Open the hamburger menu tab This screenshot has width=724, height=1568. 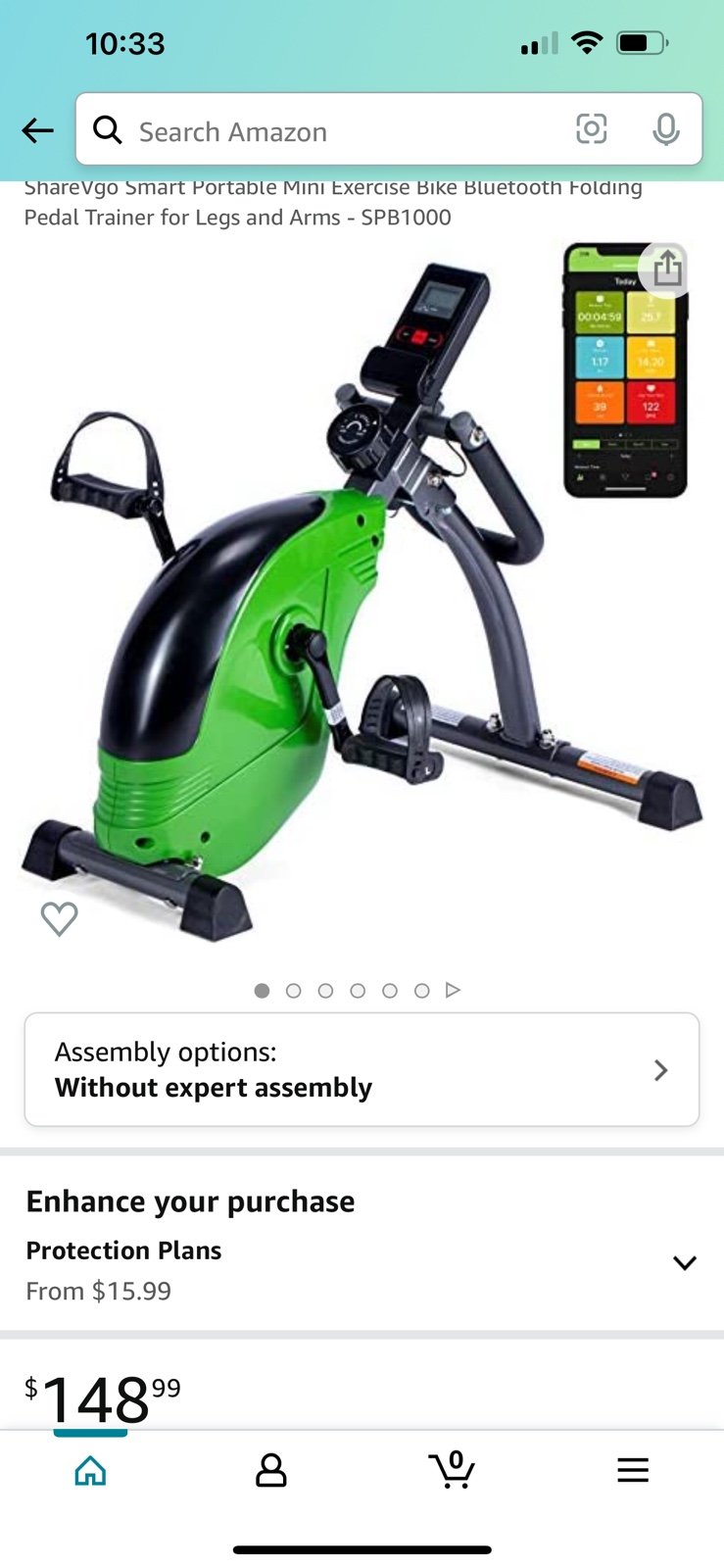pyautogui.click(x=633, y=1470)
